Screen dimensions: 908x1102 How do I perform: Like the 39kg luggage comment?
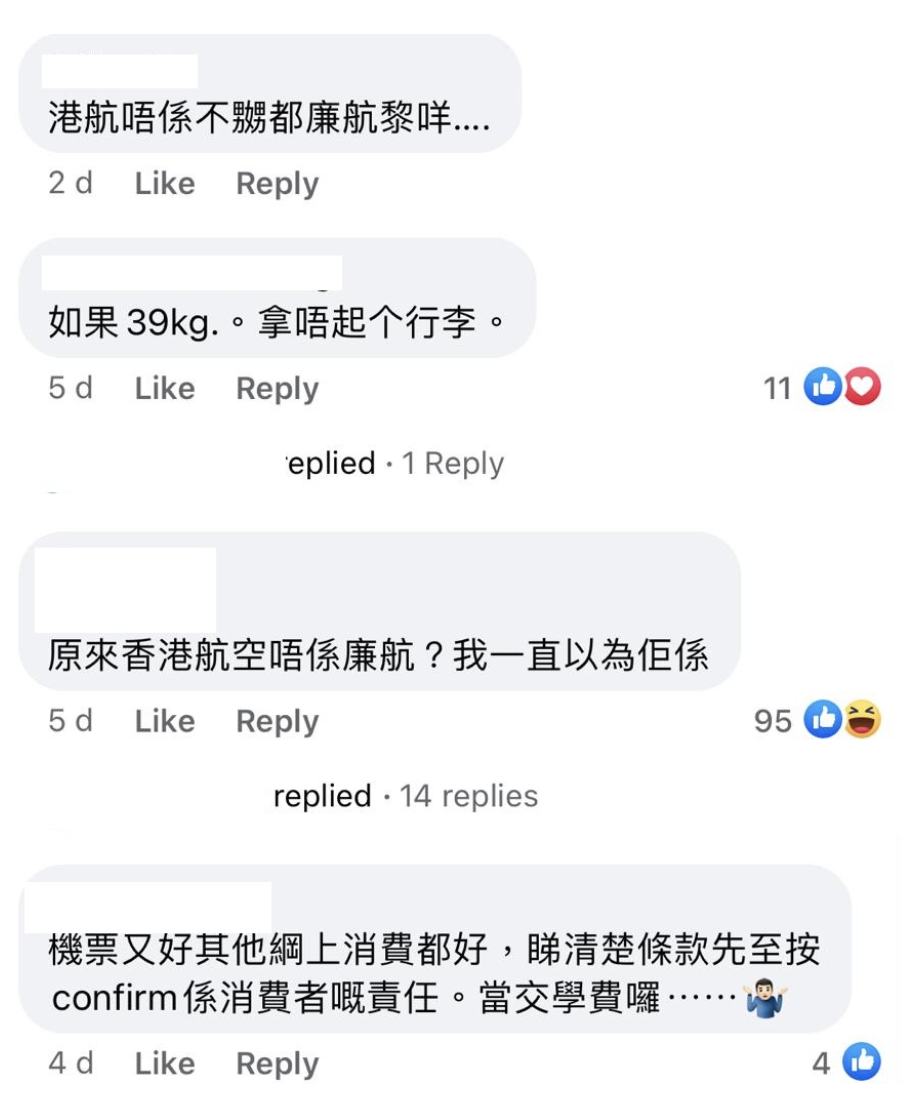pyautogui.click(x=164, y=388)
